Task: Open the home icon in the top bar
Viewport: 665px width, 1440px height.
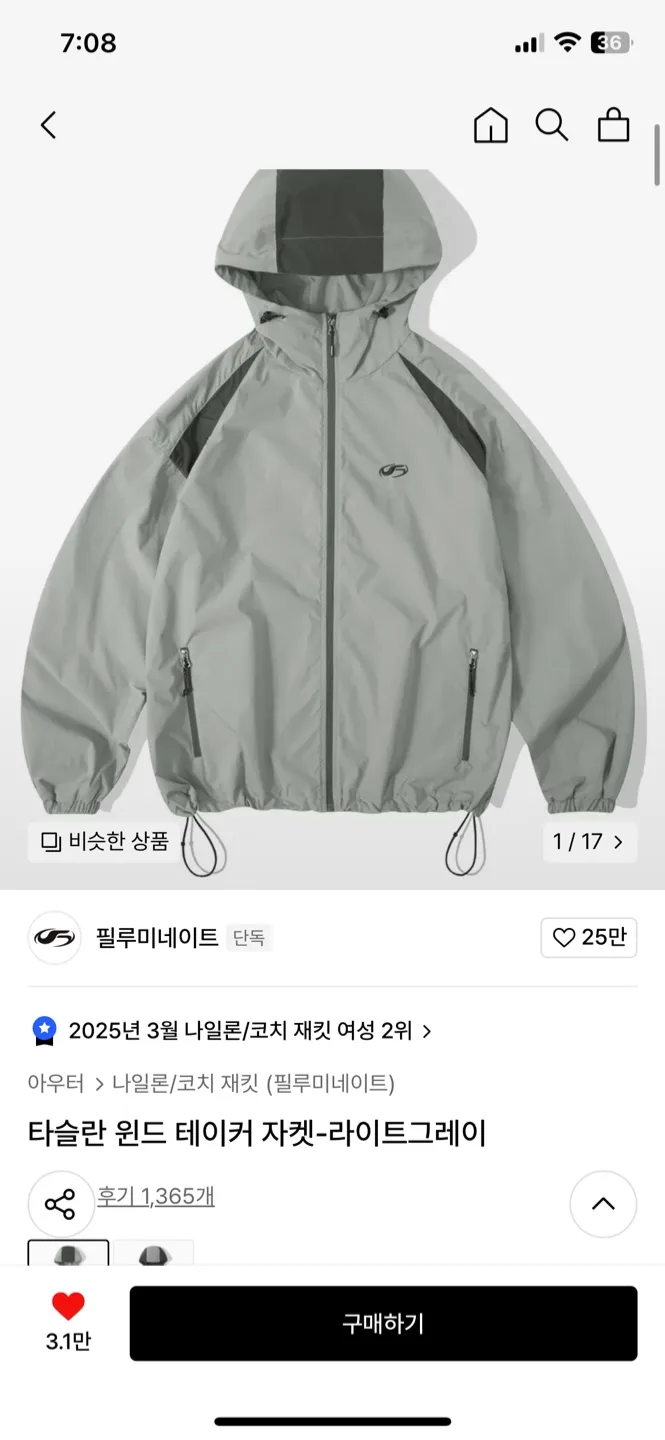Action: [490, 125]
